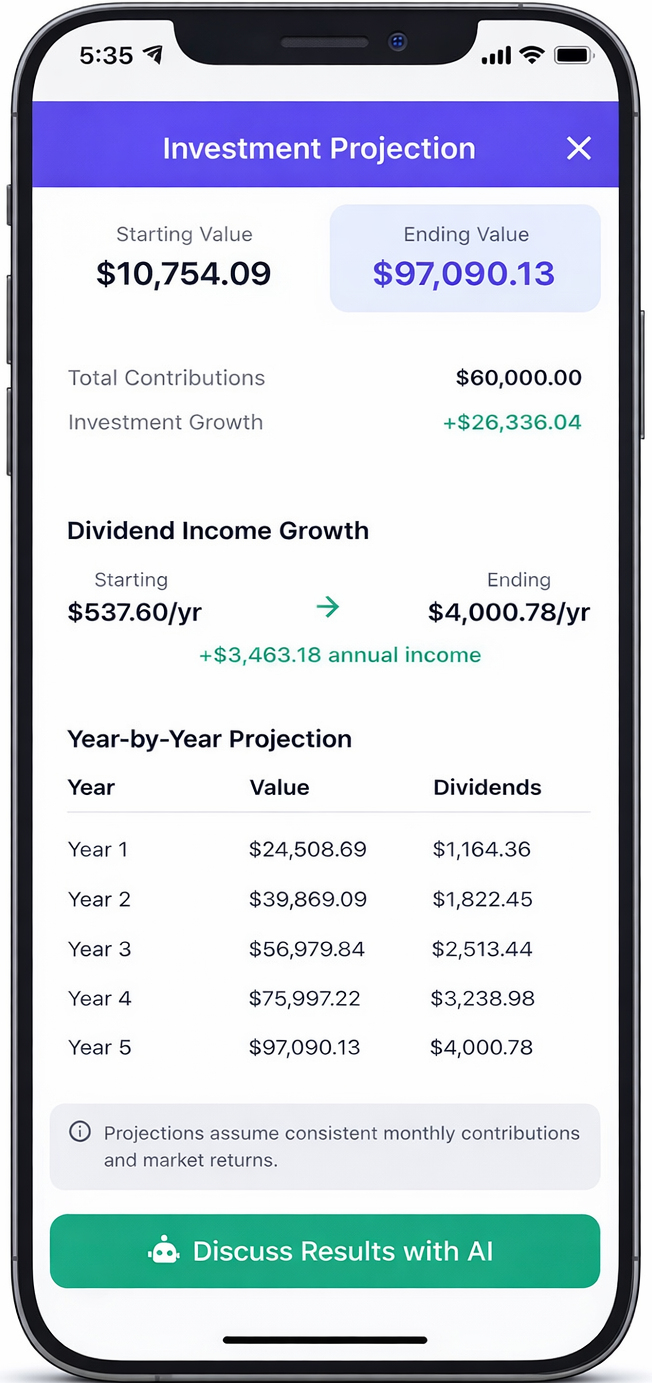Image resolution: width=652 pixels, height=1383 pixels.
Task: Close the Investment Projection screen
Action: pyautogui.click(x=579, y=149)
